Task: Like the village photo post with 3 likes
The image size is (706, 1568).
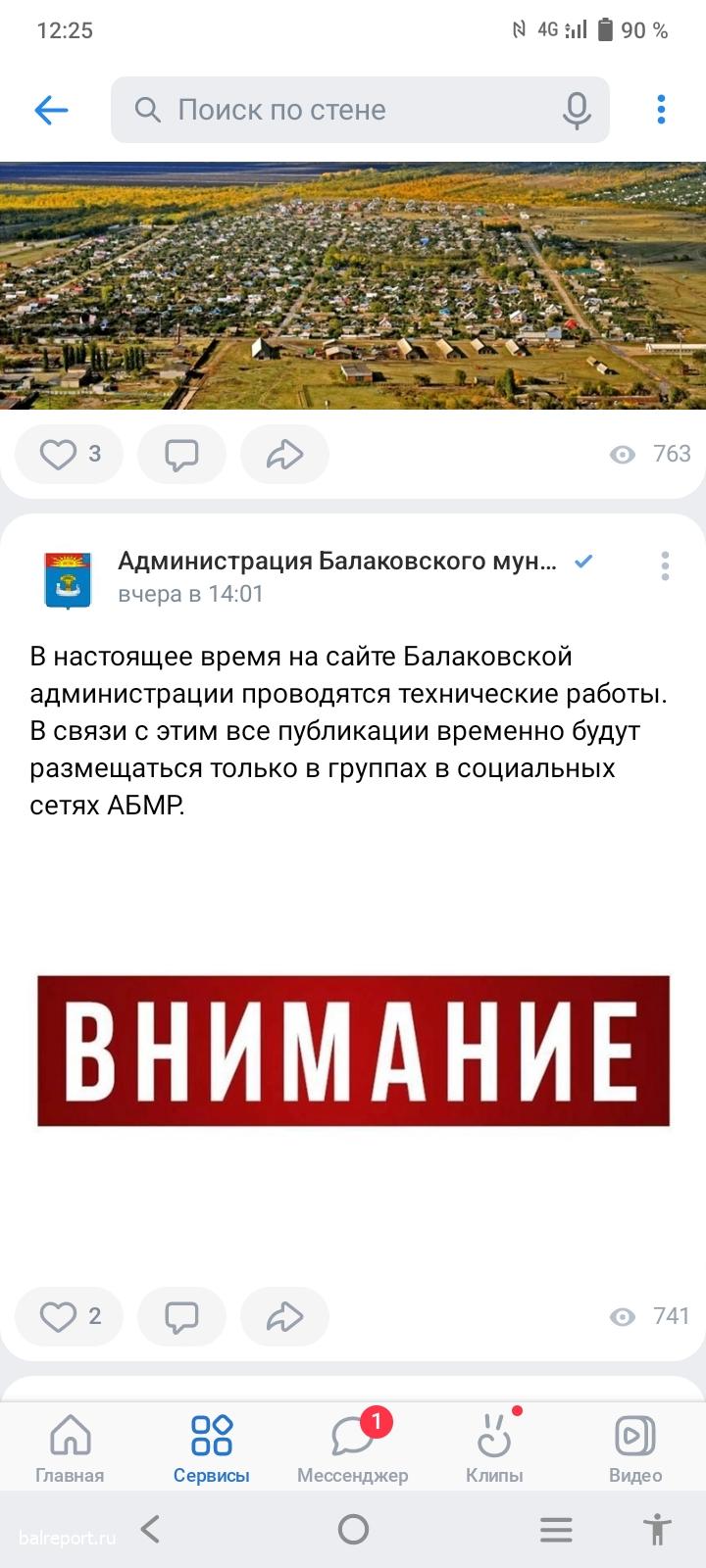Action: [x=69, y=454]
